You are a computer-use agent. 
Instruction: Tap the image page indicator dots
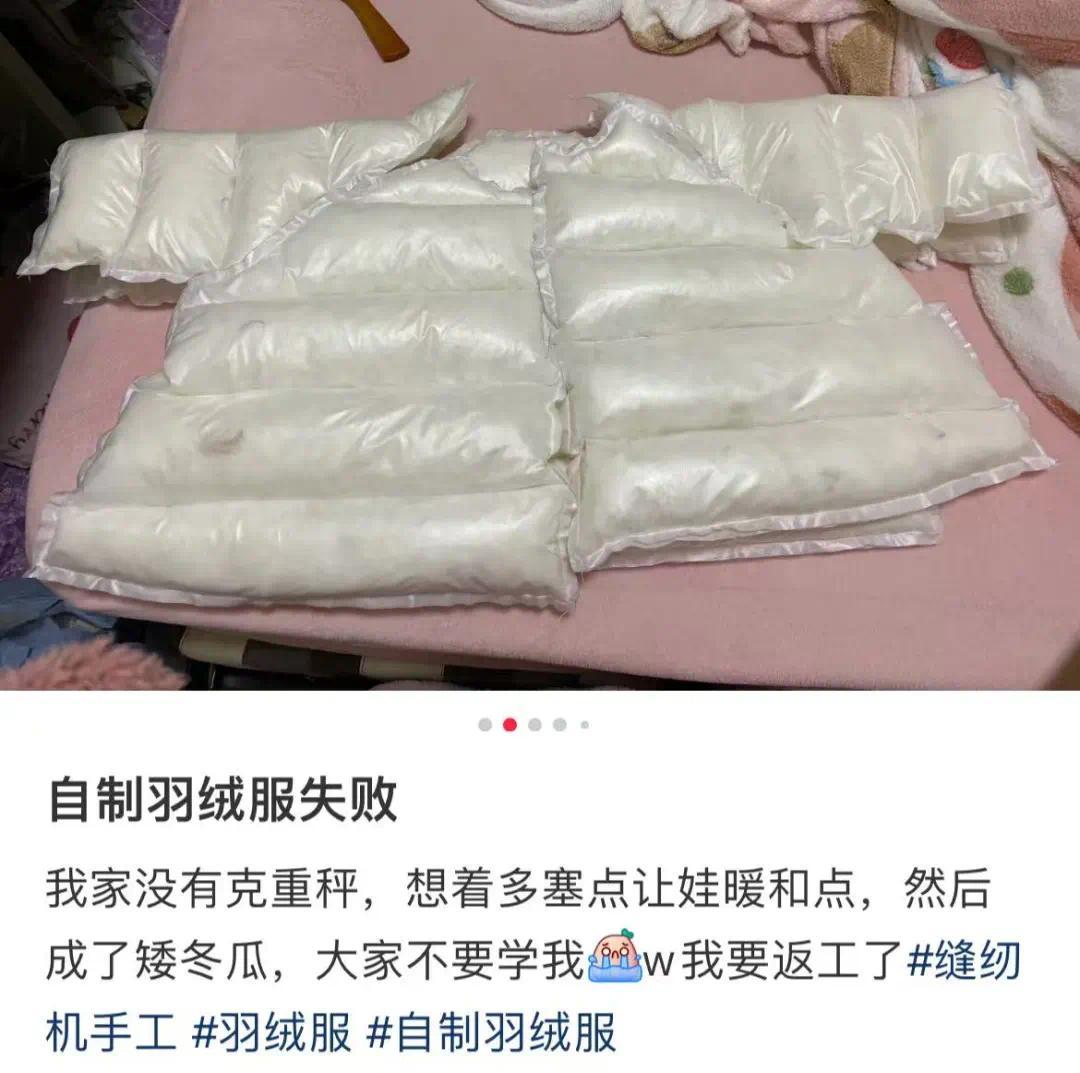click(x=534, y=725)
